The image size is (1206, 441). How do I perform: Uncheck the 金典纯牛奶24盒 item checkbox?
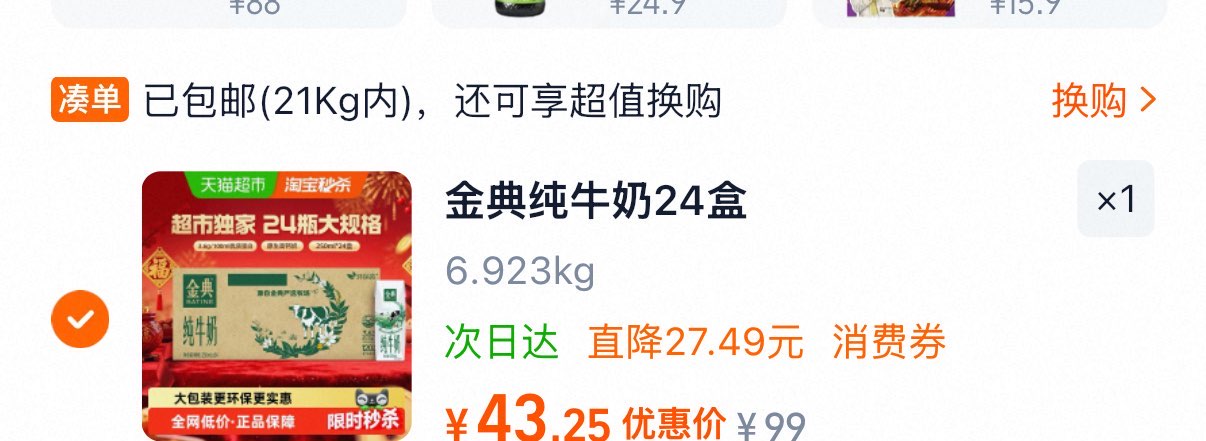(x=80, y=319)
